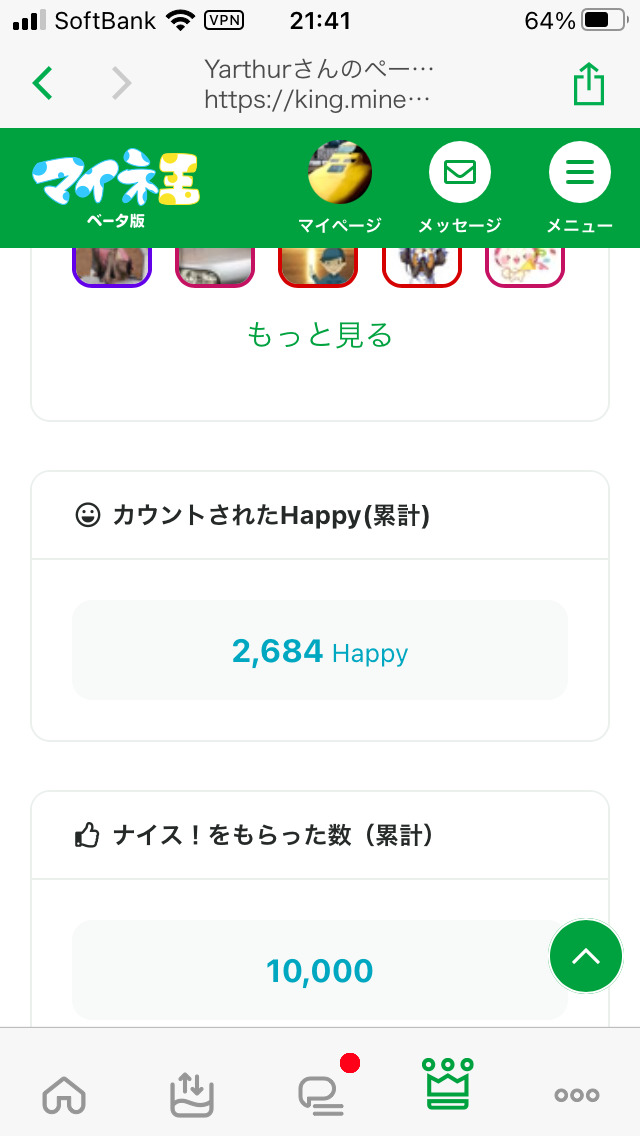Image resolution: width=640 pixels, height=1136 pixels.
Task: Tap the もっと見る link
Action: [x=320, y=335]
